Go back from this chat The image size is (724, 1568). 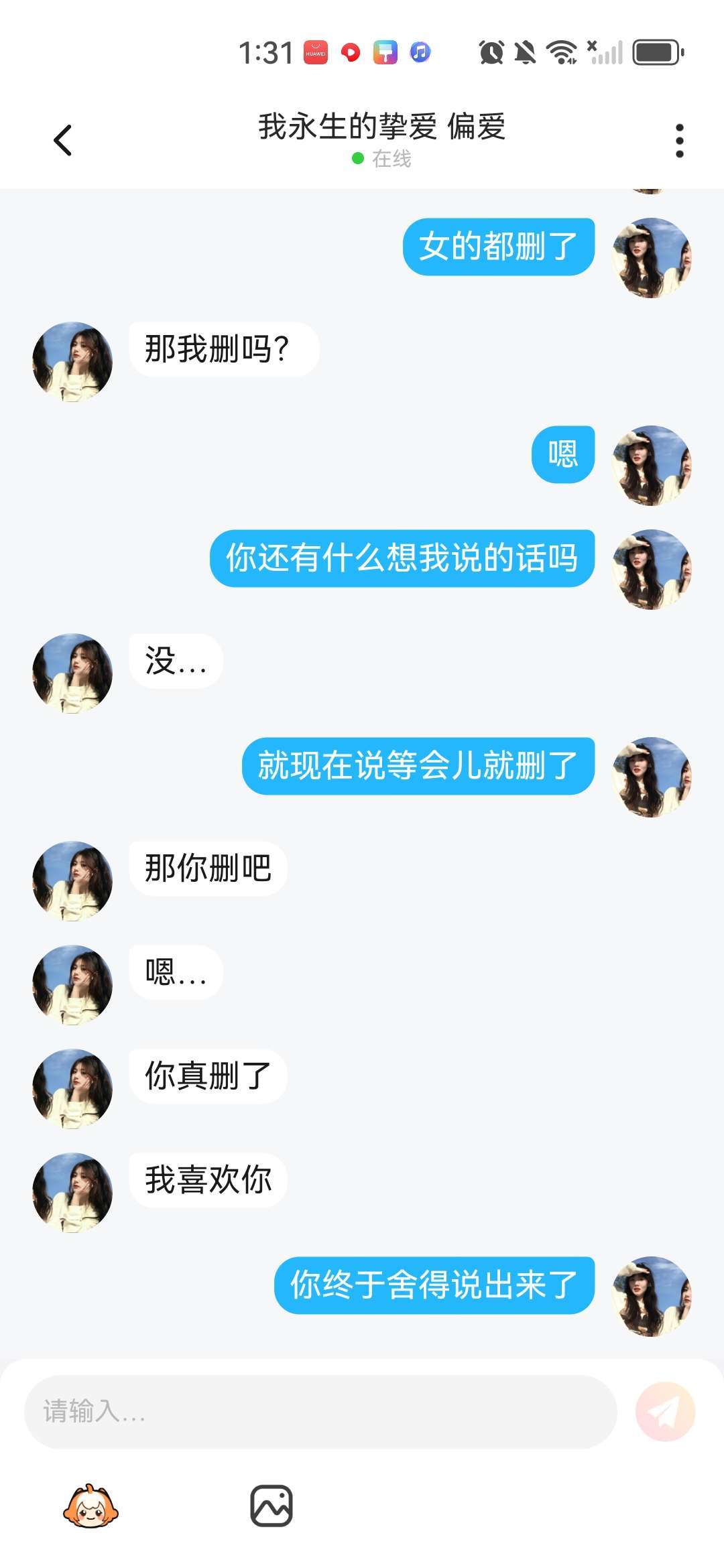coord(62,140)
